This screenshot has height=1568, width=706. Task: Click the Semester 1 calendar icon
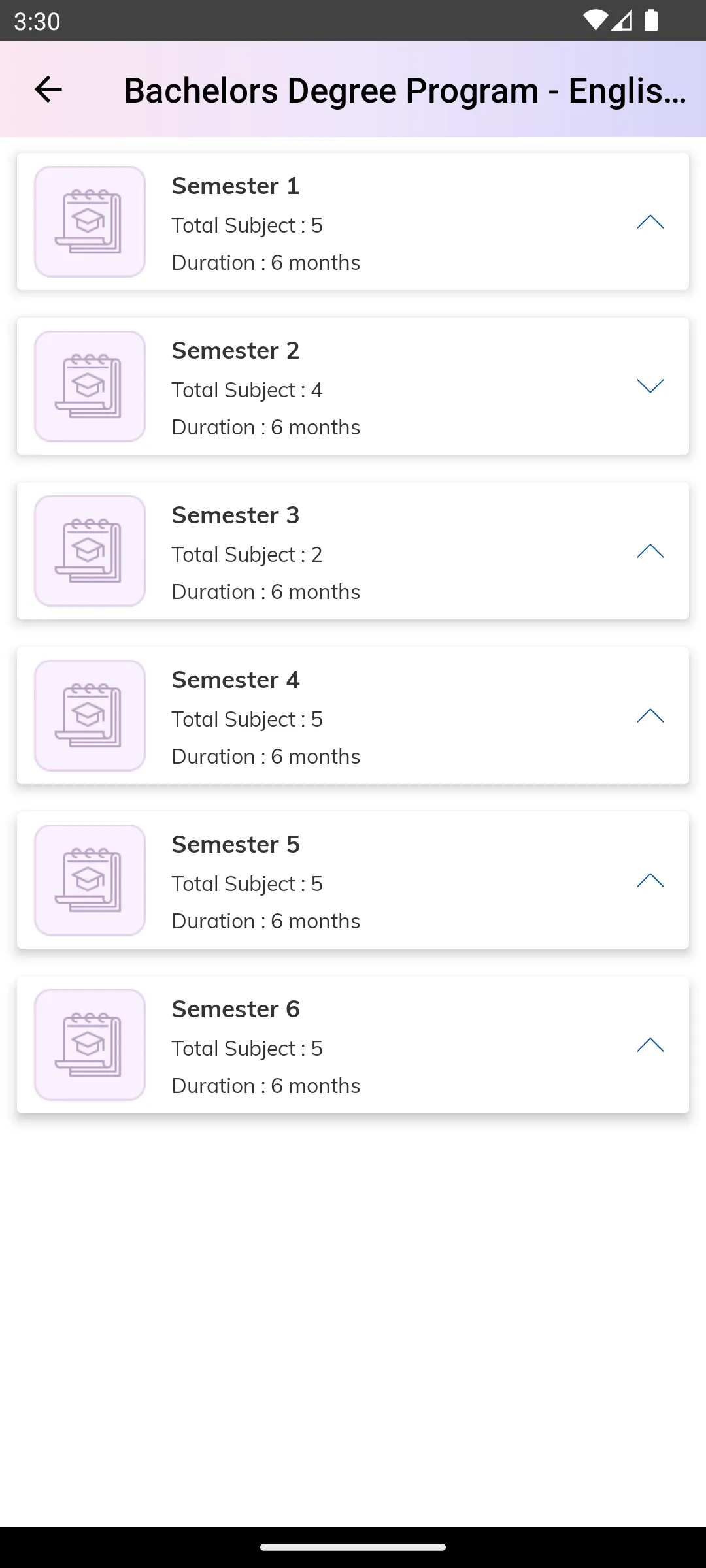90,221
